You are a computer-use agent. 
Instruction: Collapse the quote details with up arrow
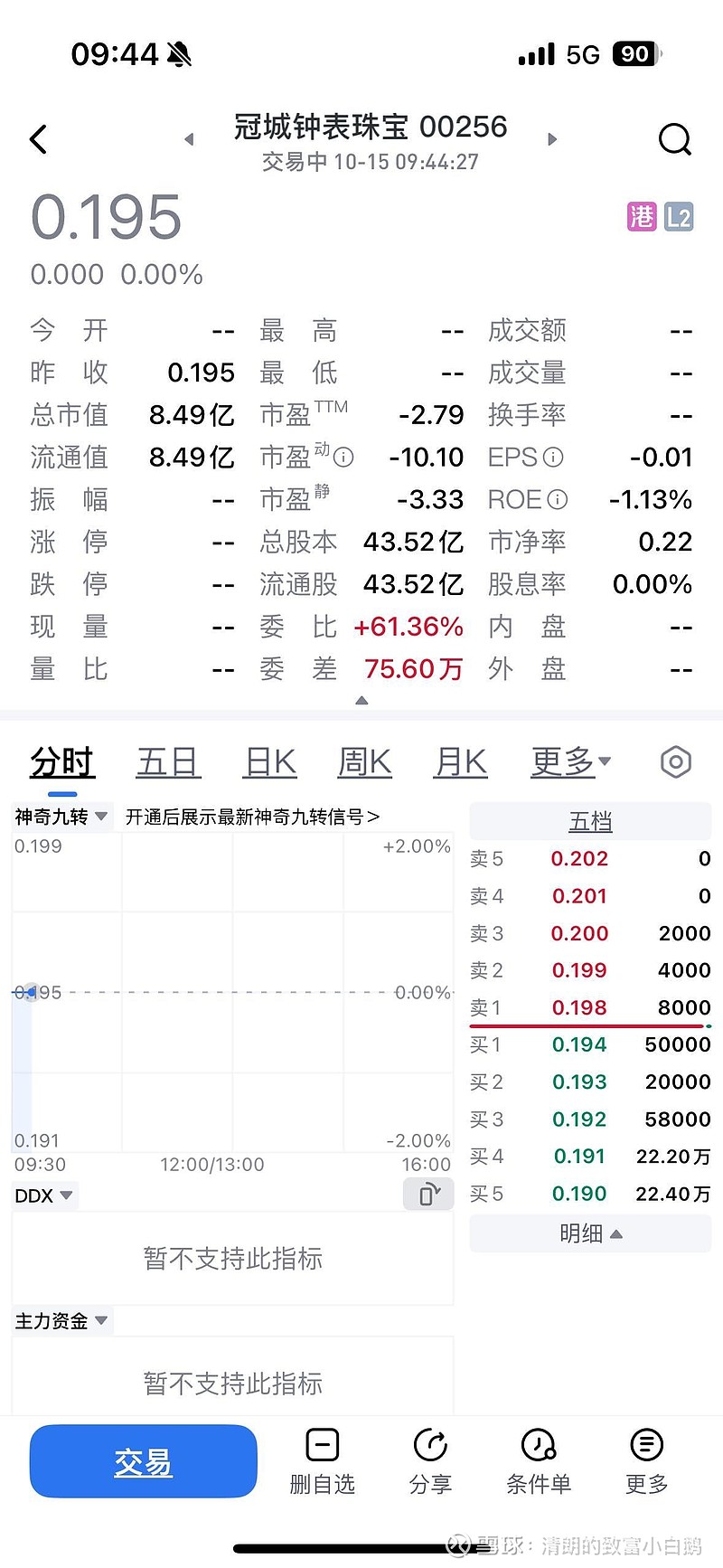(x=361, y=701)
